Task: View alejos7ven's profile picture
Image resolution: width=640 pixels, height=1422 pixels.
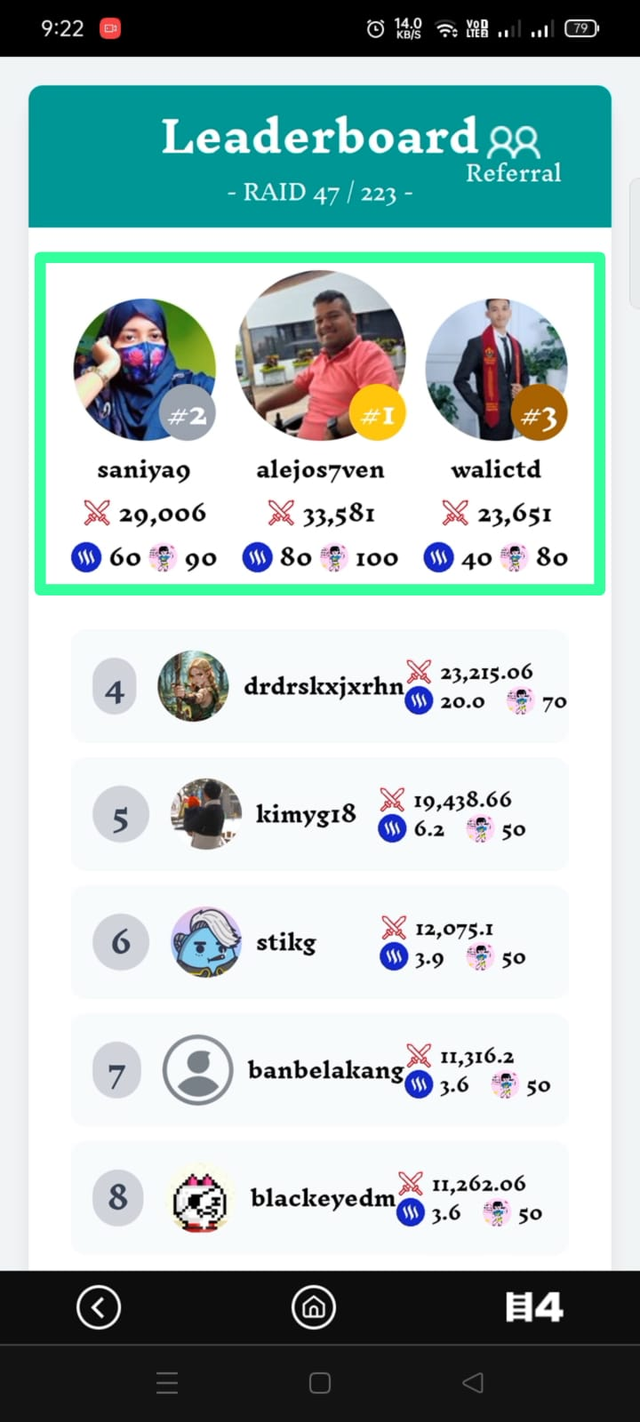Action: click(x=321, y=355)
